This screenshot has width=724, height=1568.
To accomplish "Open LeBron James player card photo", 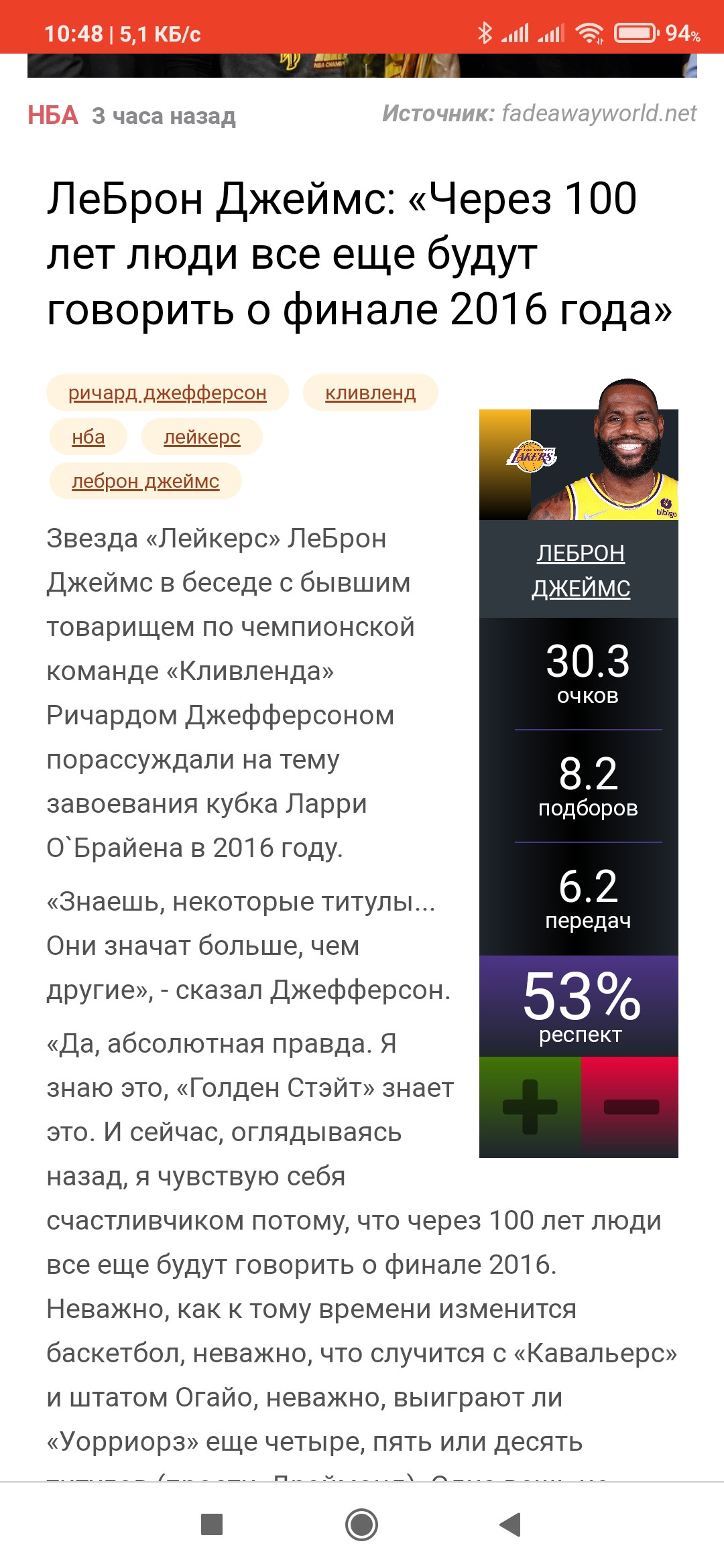I will click(579, 450).
